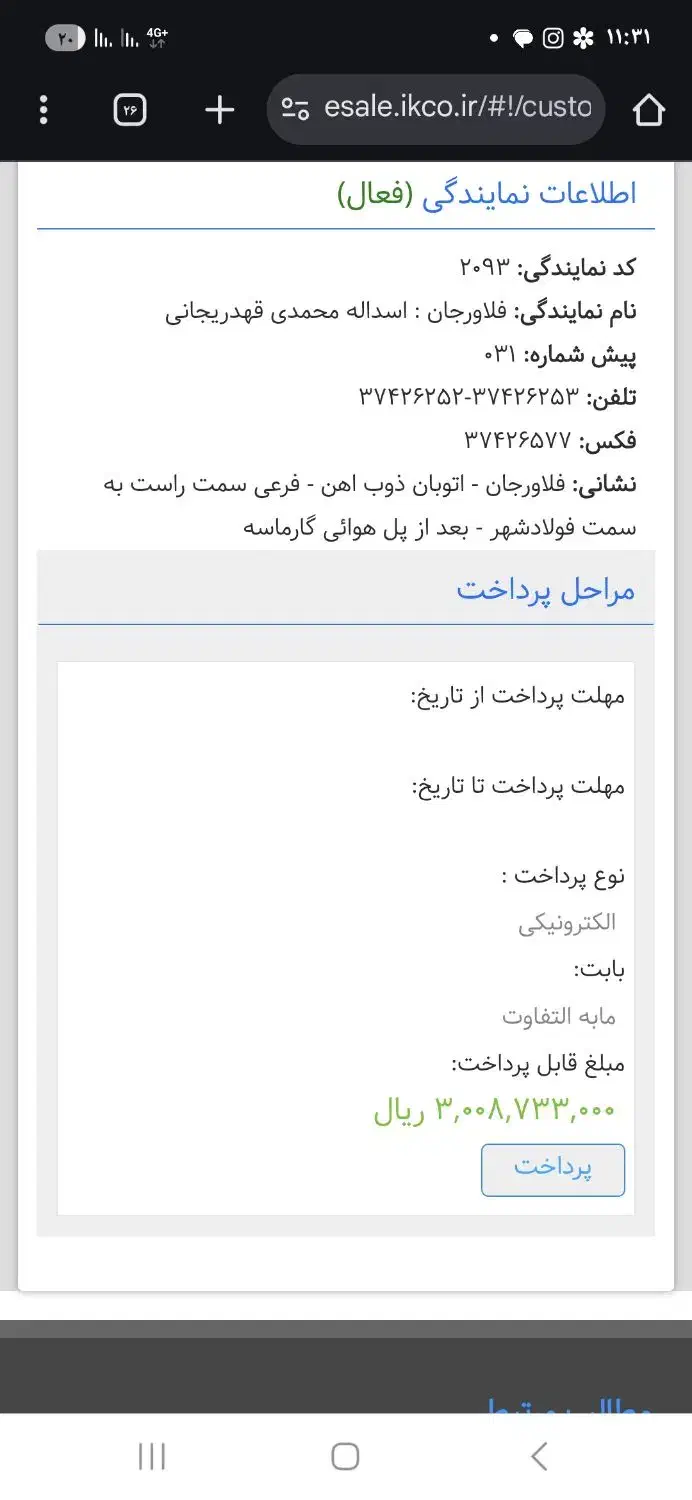Viewport: 692px width, 1500px height.
Task: Tap the پرداخت payment button
Action: point(552,1169)
